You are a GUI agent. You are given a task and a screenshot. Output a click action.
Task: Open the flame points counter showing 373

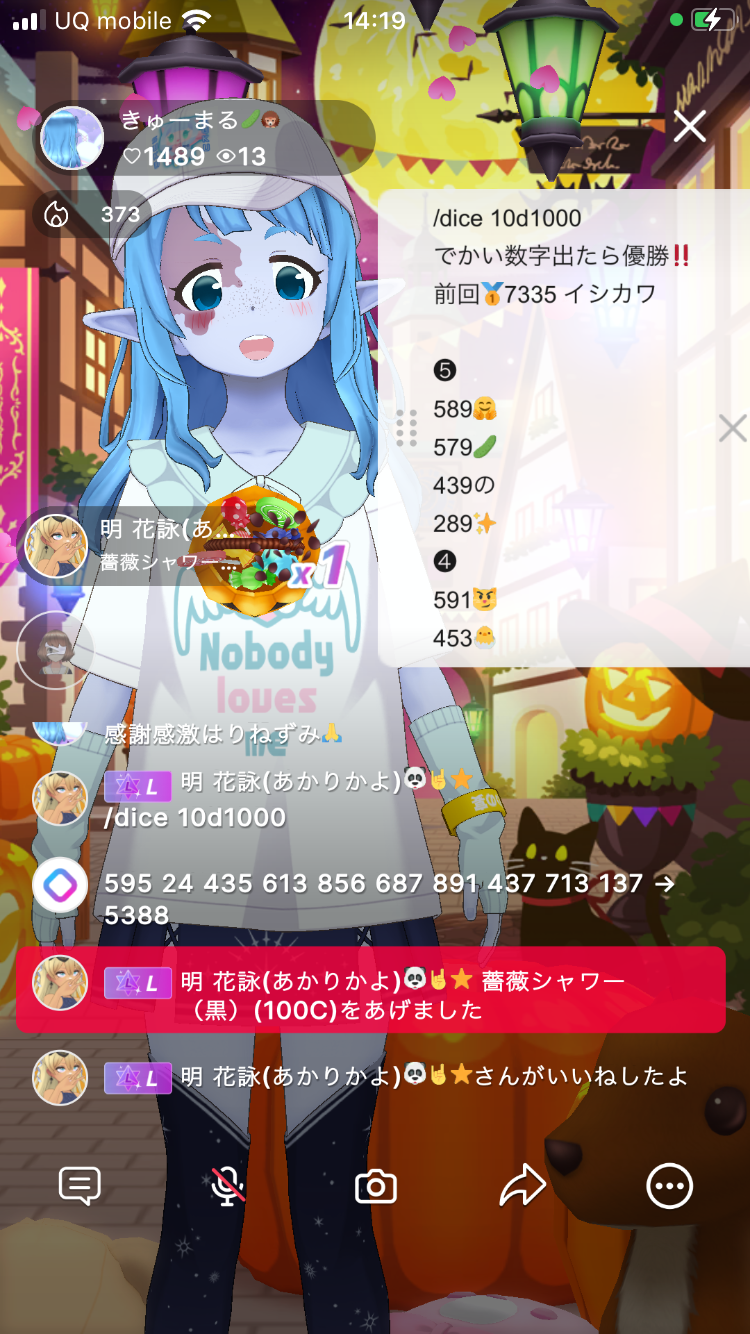pyautogui.click(x=92, y=214)
